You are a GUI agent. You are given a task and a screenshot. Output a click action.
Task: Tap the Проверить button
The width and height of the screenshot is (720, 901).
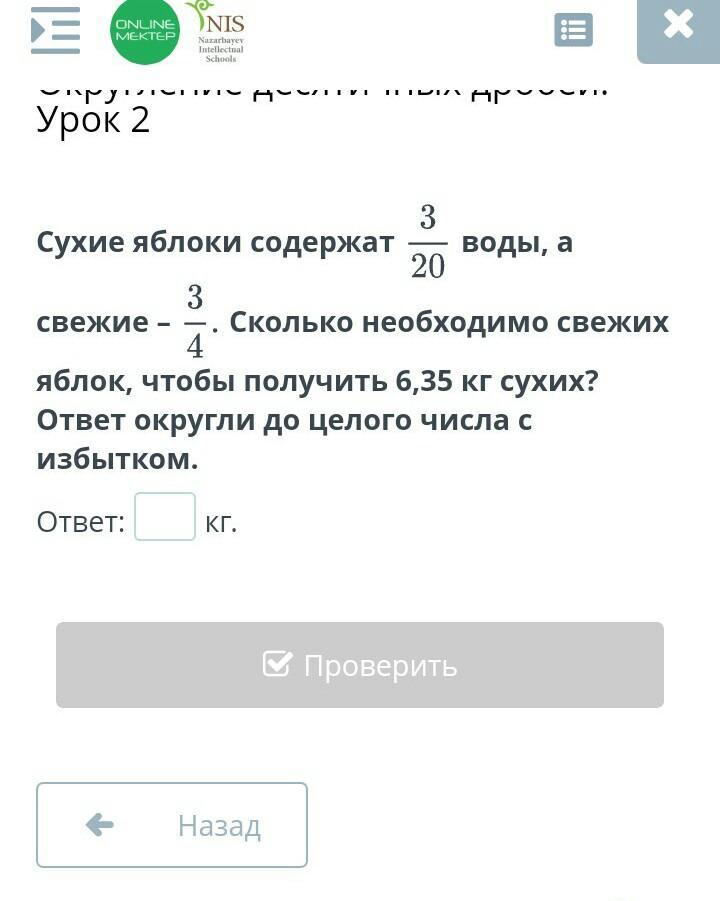point(360,665)
